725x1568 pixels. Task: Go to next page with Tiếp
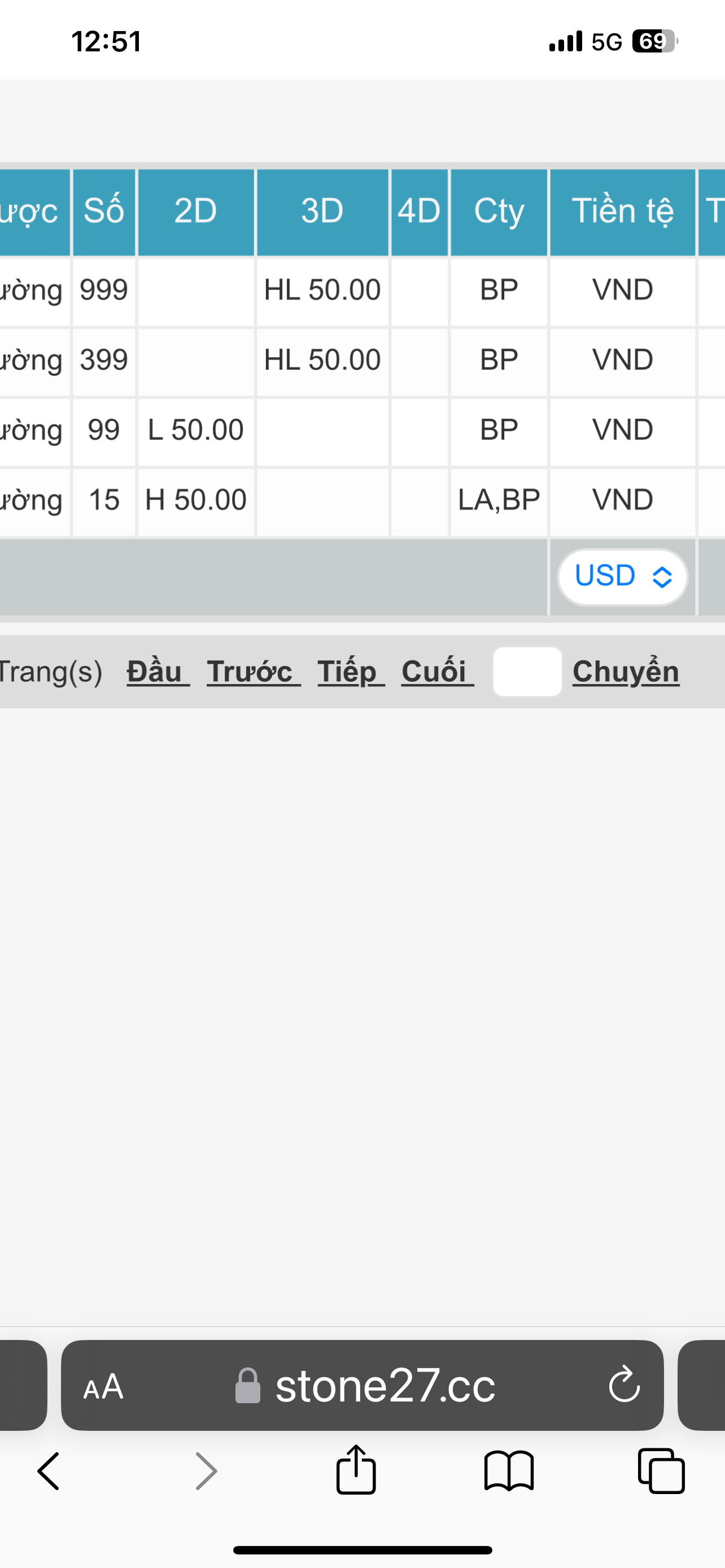pos(351,671)
